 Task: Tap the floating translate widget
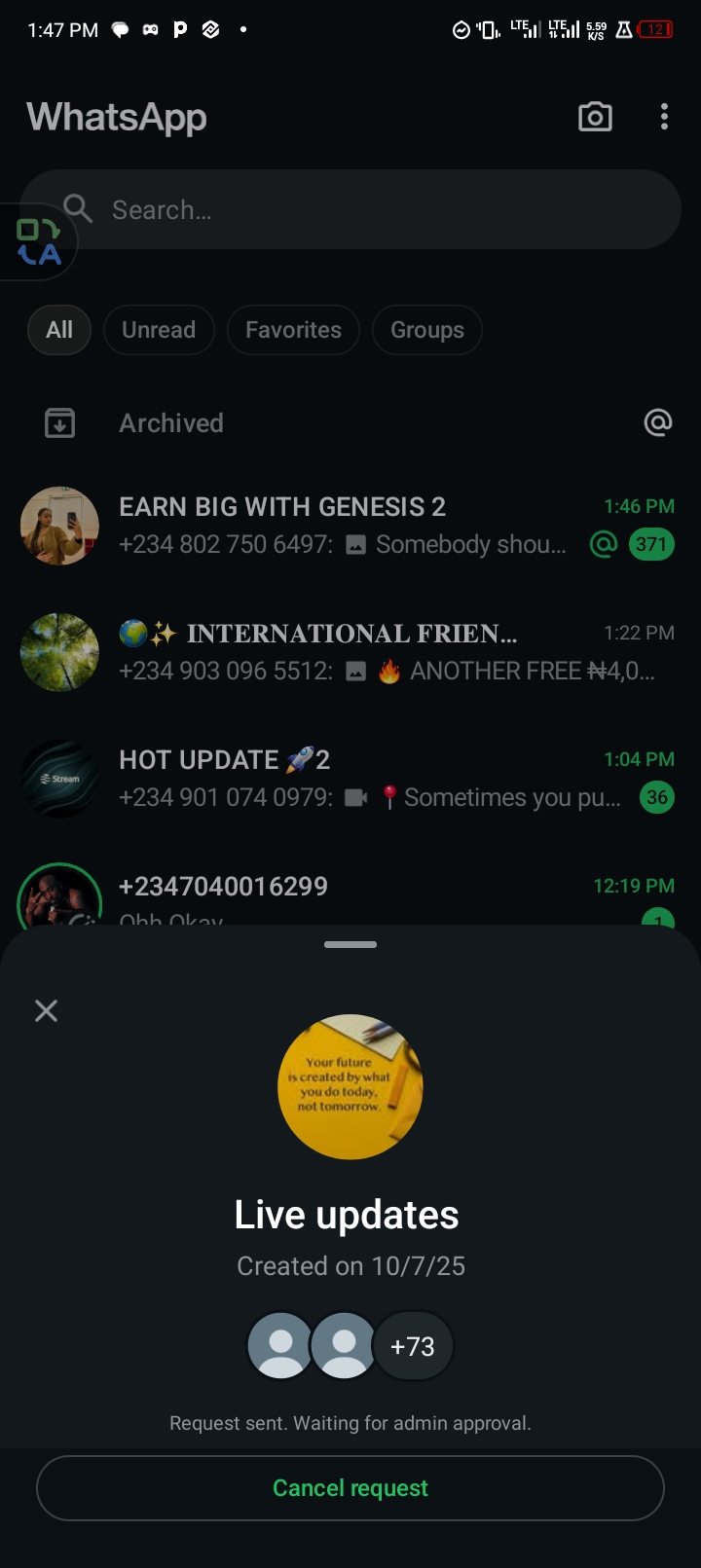point(37,242)
